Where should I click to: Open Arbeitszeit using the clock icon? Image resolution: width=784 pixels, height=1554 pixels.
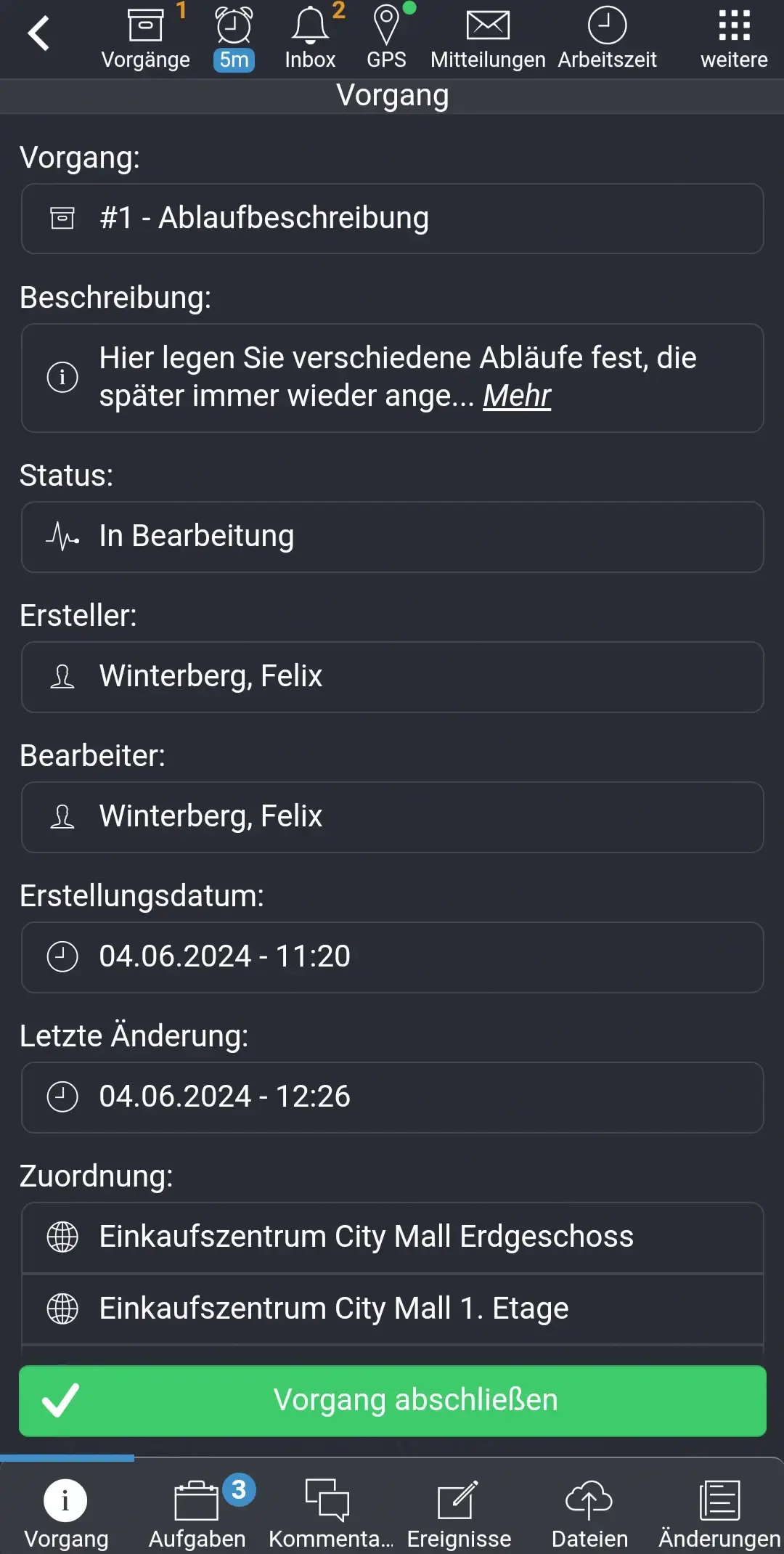[608, 25]
